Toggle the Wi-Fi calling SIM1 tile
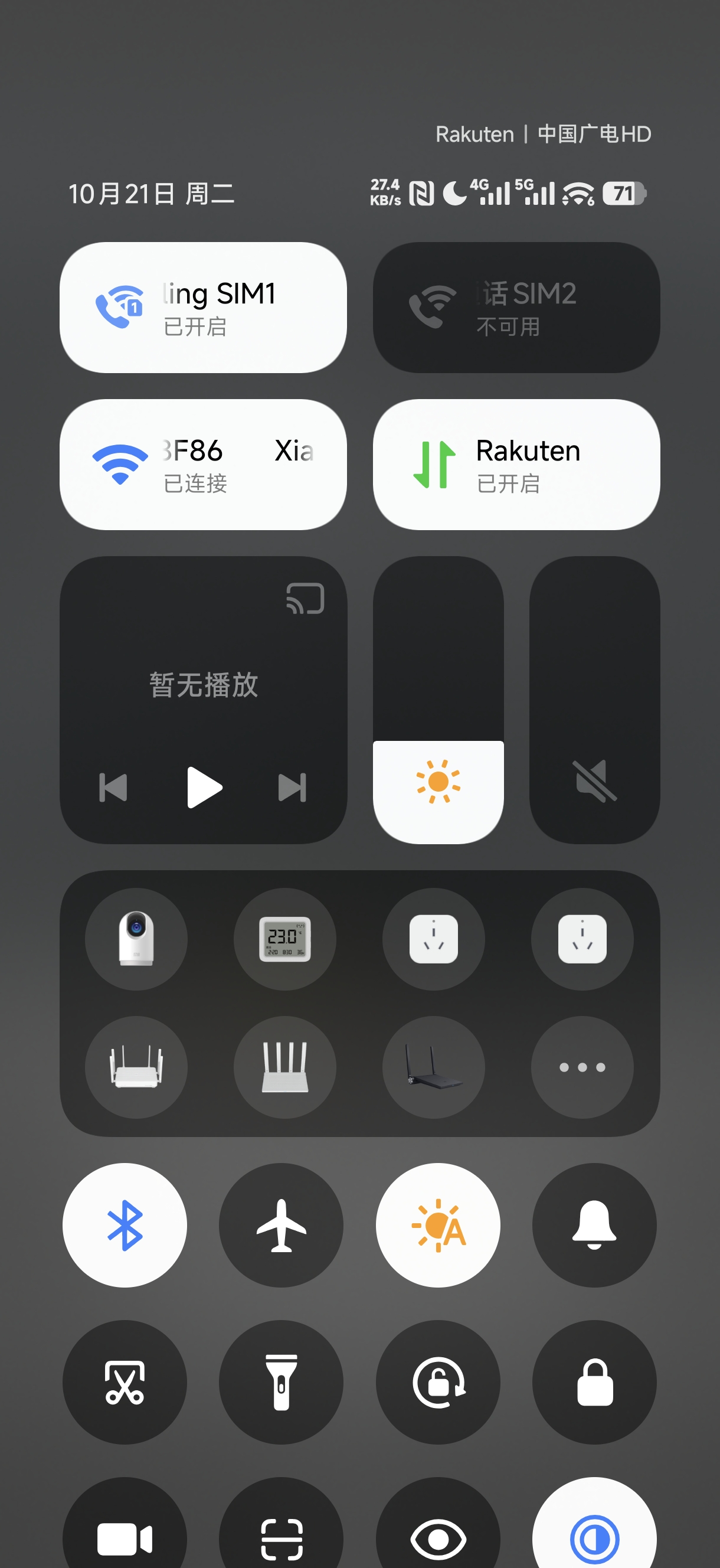Screen dimensions: 720x1568 click(x=202, y=308)
